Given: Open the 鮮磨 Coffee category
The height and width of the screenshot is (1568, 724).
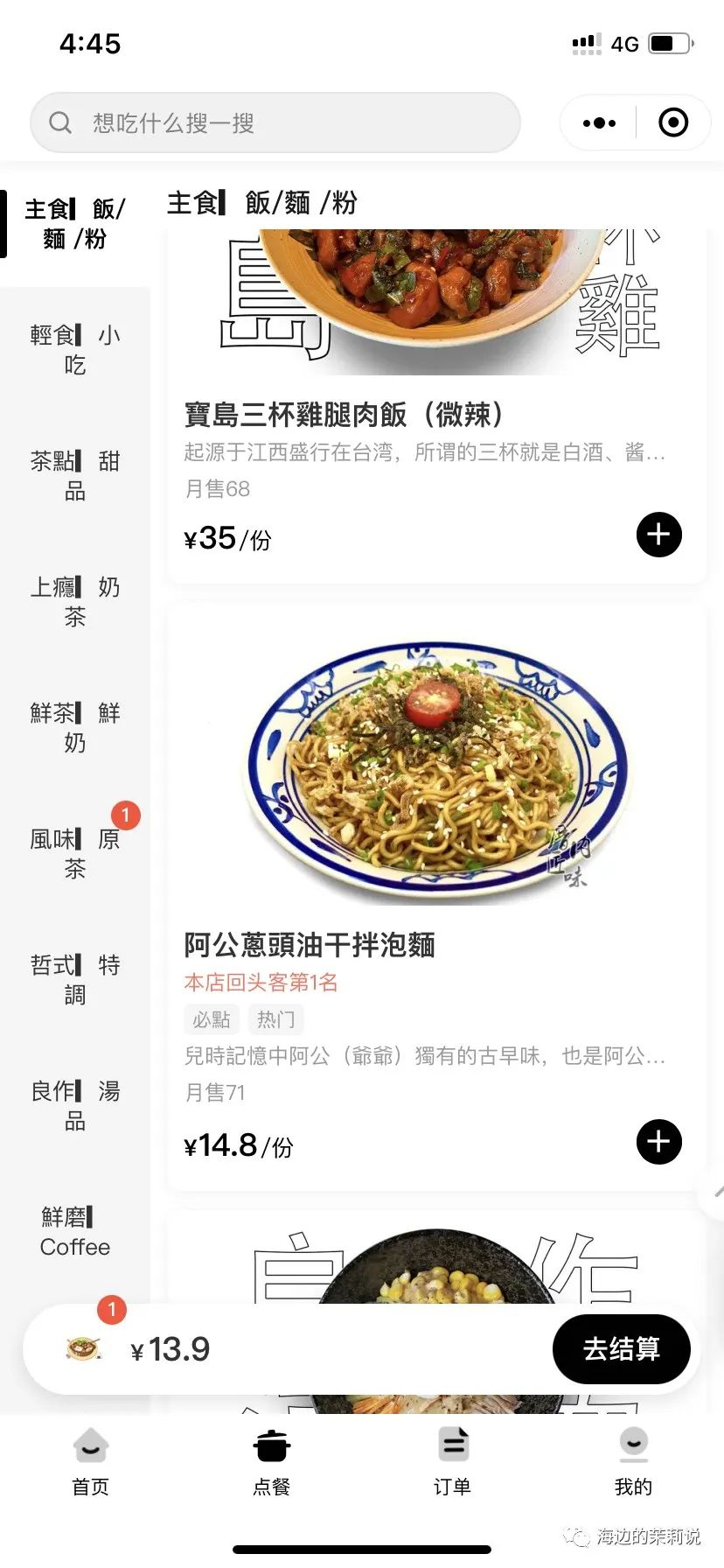Looking at the screenshot, I should 75,1232.
